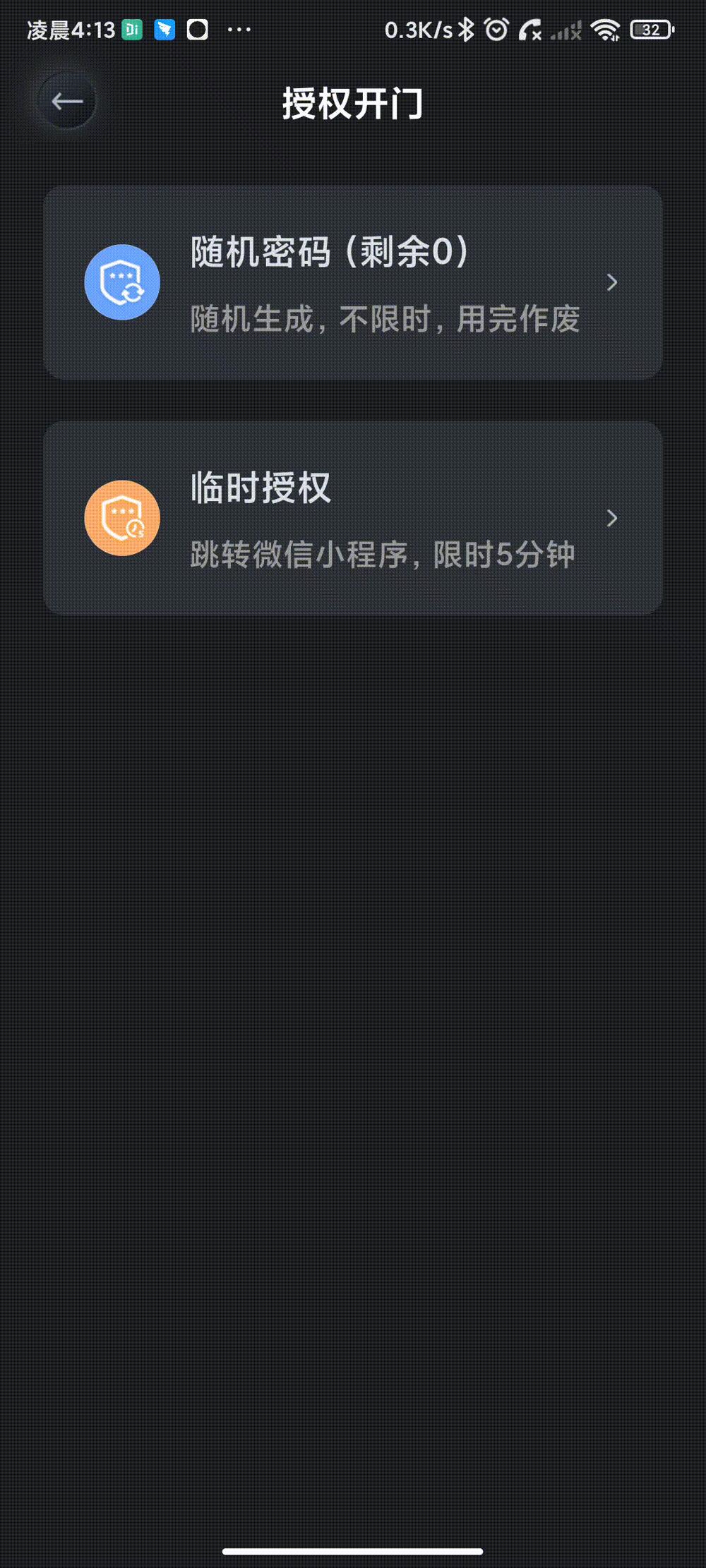Tap the orange temporary authorization shield icon

121,517
